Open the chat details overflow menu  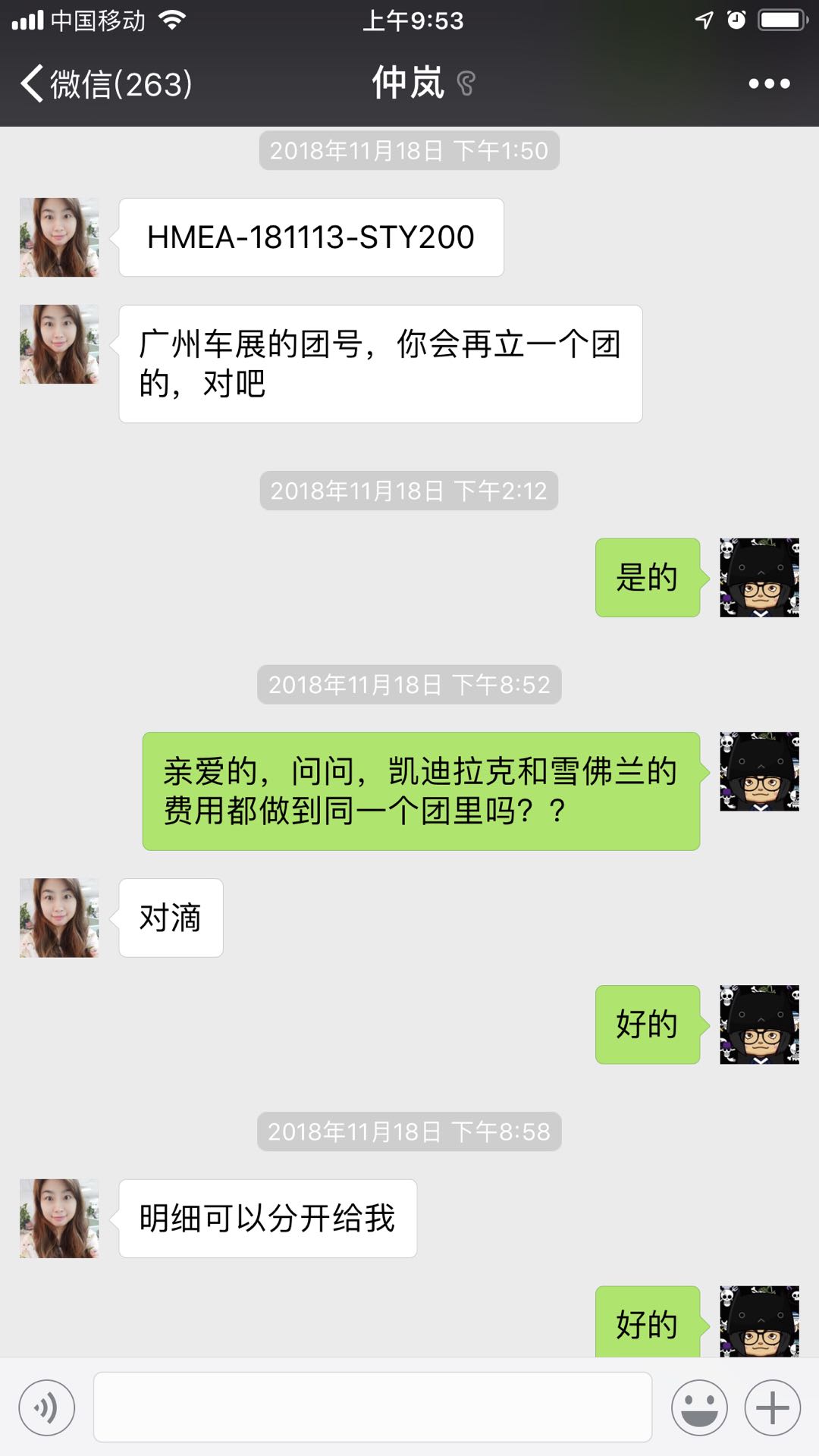point(769,83)
